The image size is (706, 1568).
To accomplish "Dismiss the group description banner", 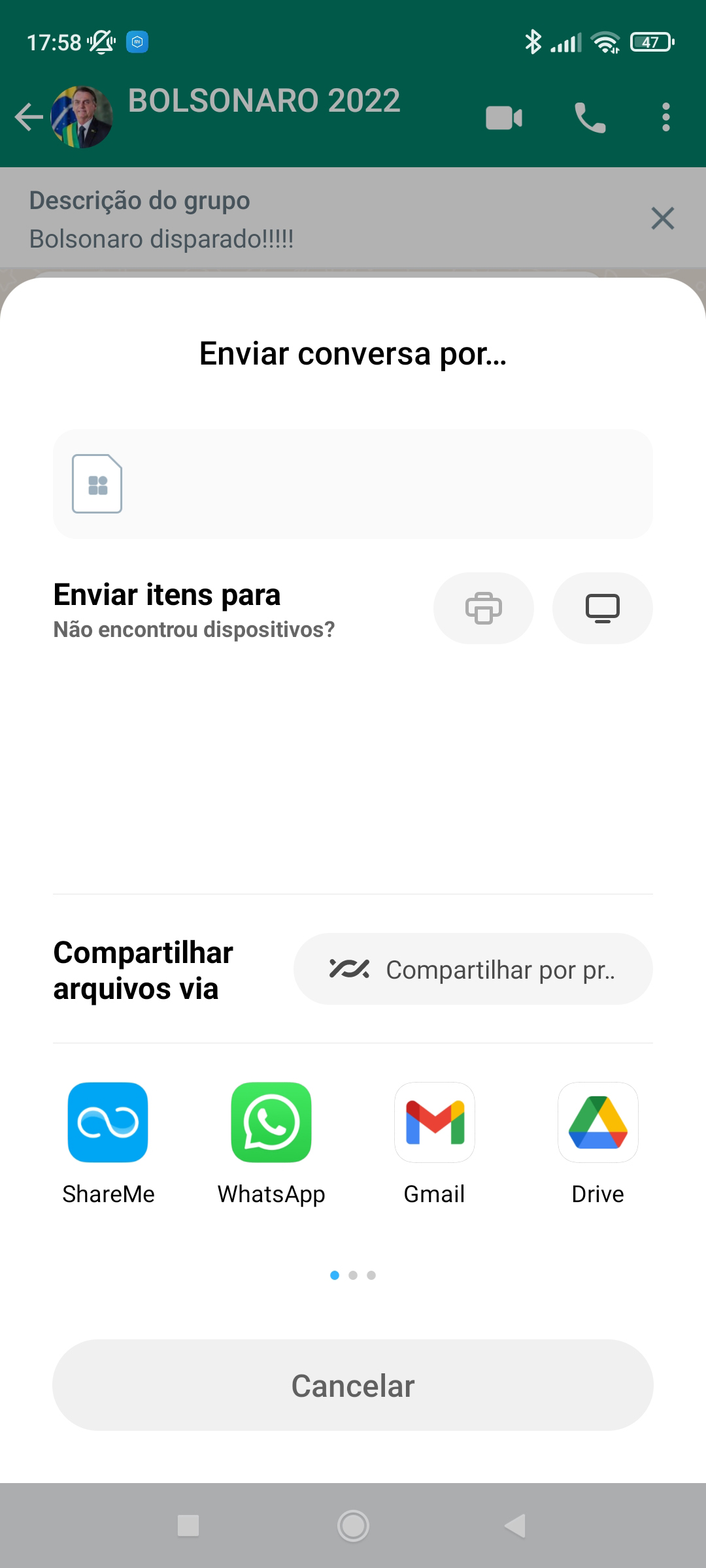I will pos(662,218).
